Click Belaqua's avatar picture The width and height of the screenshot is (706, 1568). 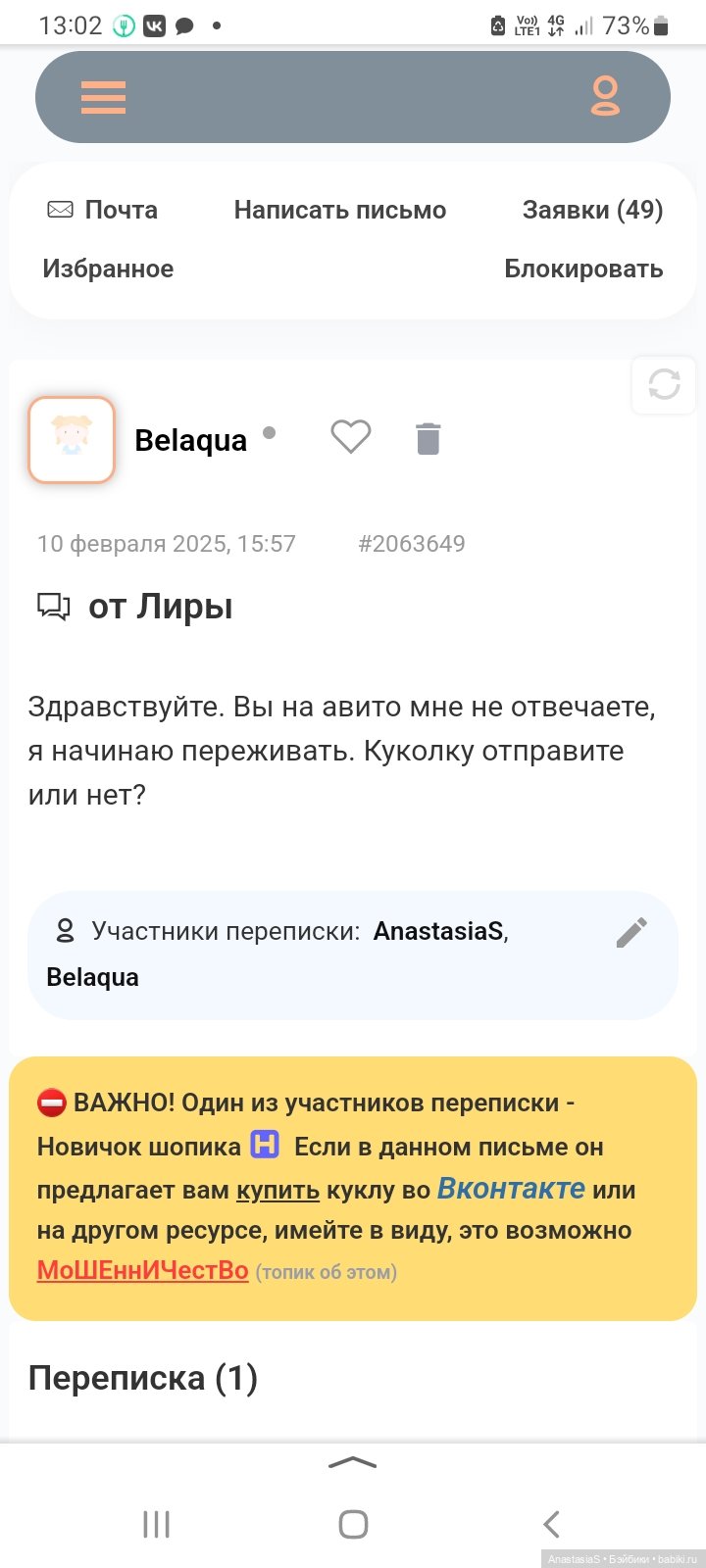72,439
